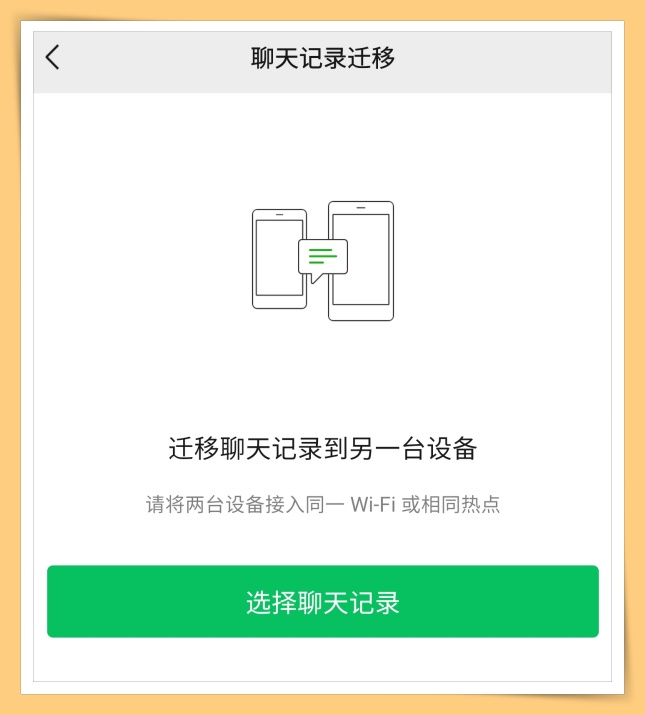Tap the 选择聊天记录 button

[322, 602]
